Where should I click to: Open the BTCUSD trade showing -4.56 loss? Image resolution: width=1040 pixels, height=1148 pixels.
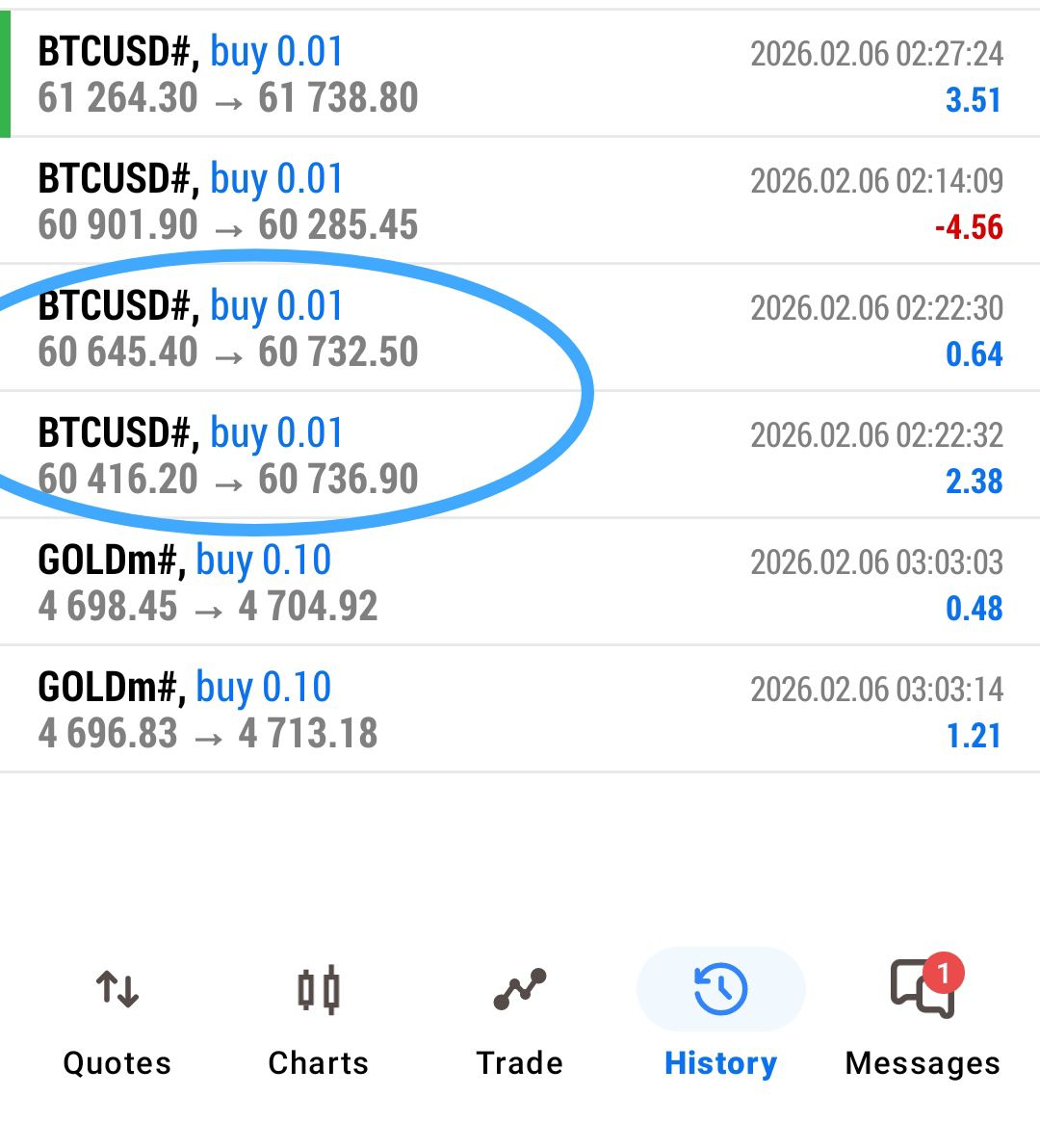point(520,201)
